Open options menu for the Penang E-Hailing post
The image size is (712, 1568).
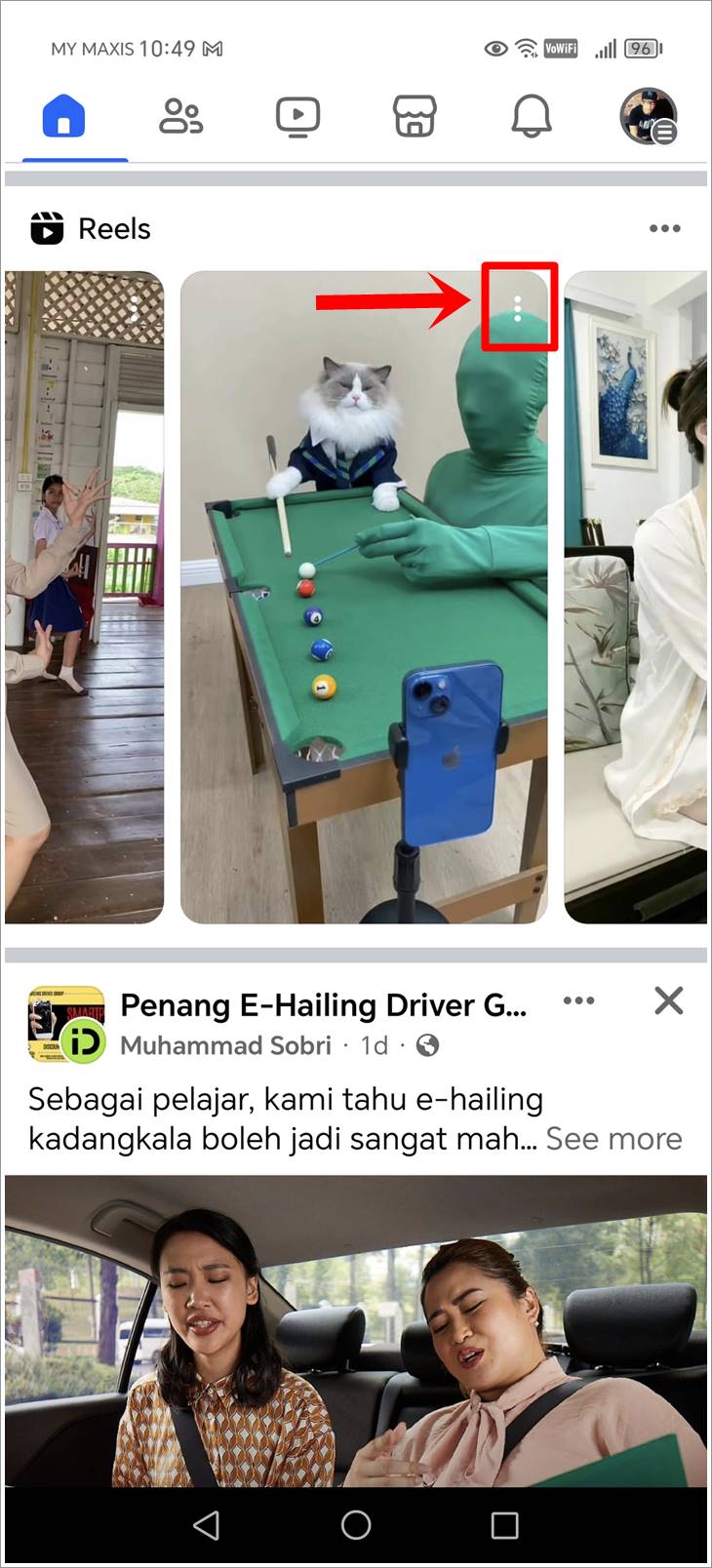coord(578,1001)
